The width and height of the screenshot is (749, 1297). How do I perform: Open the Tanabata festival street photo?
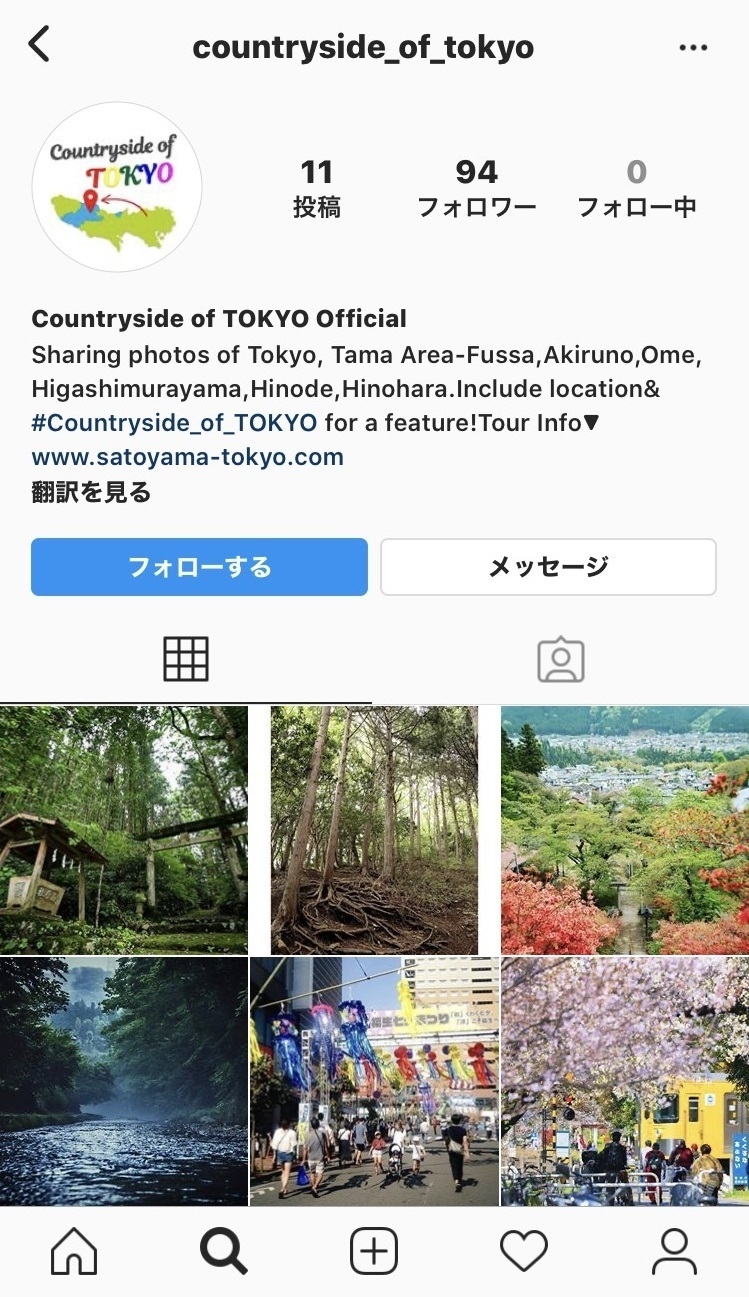coord(374,1081)
